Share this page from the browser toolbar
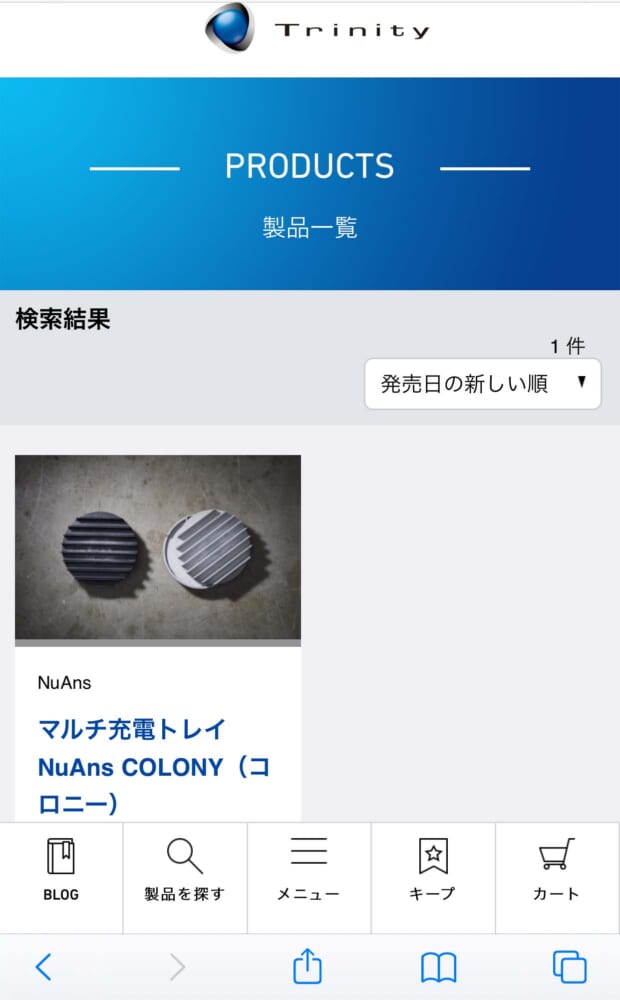 click(308, 967)
